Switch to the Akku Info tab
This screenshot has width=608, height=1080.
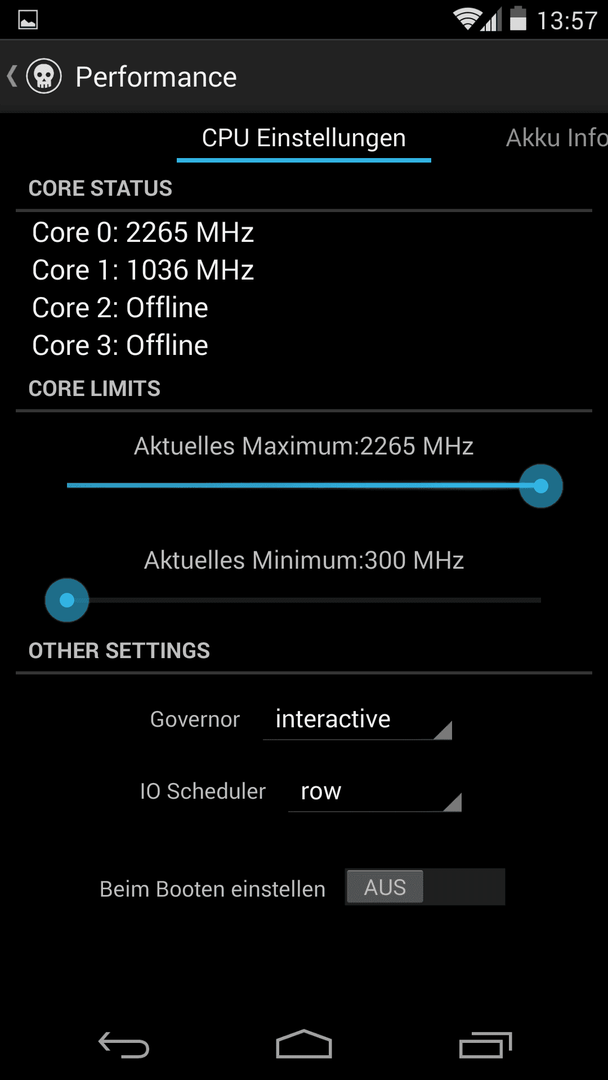point(556,138)
